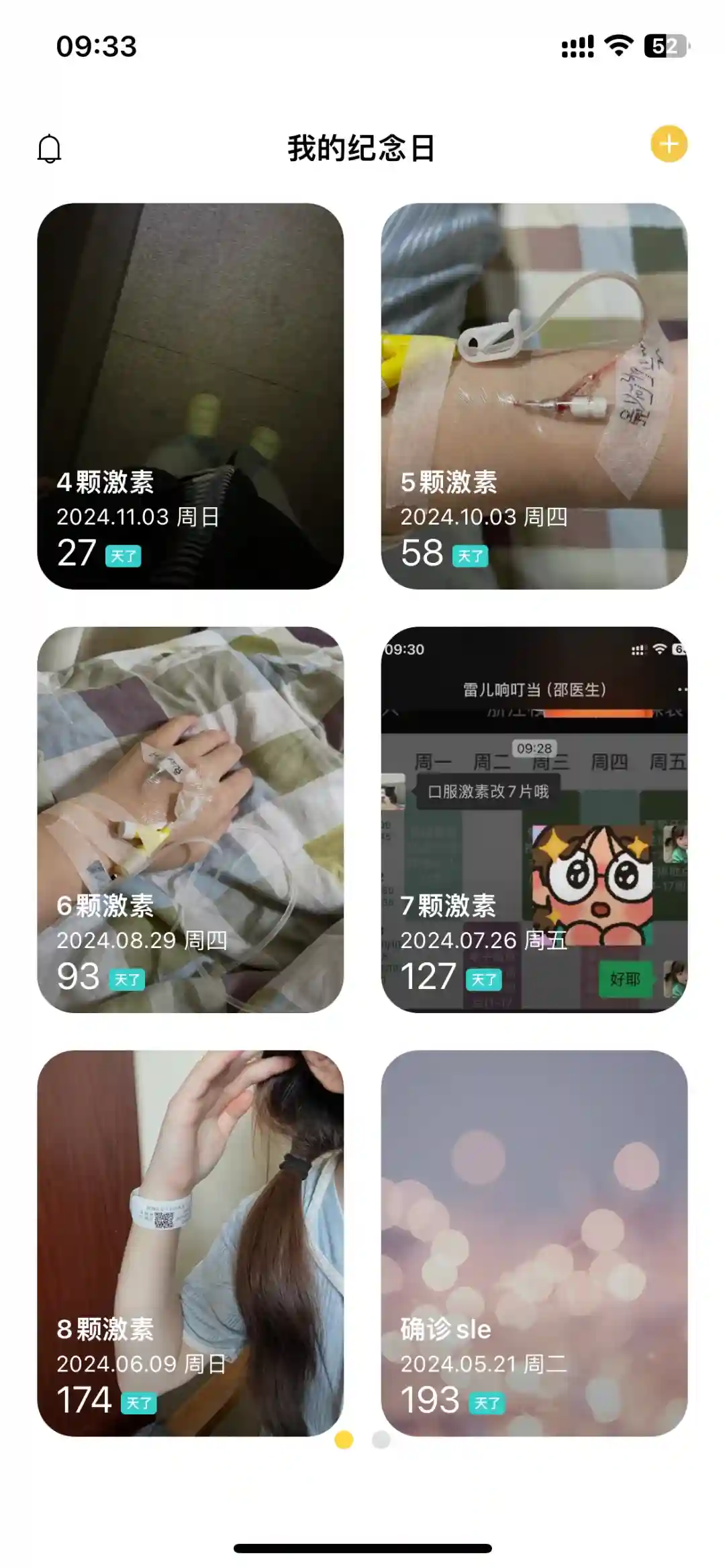Go to the second page indicator dot
This screenshot has height=1568, width=725.
click(381, 1439)
